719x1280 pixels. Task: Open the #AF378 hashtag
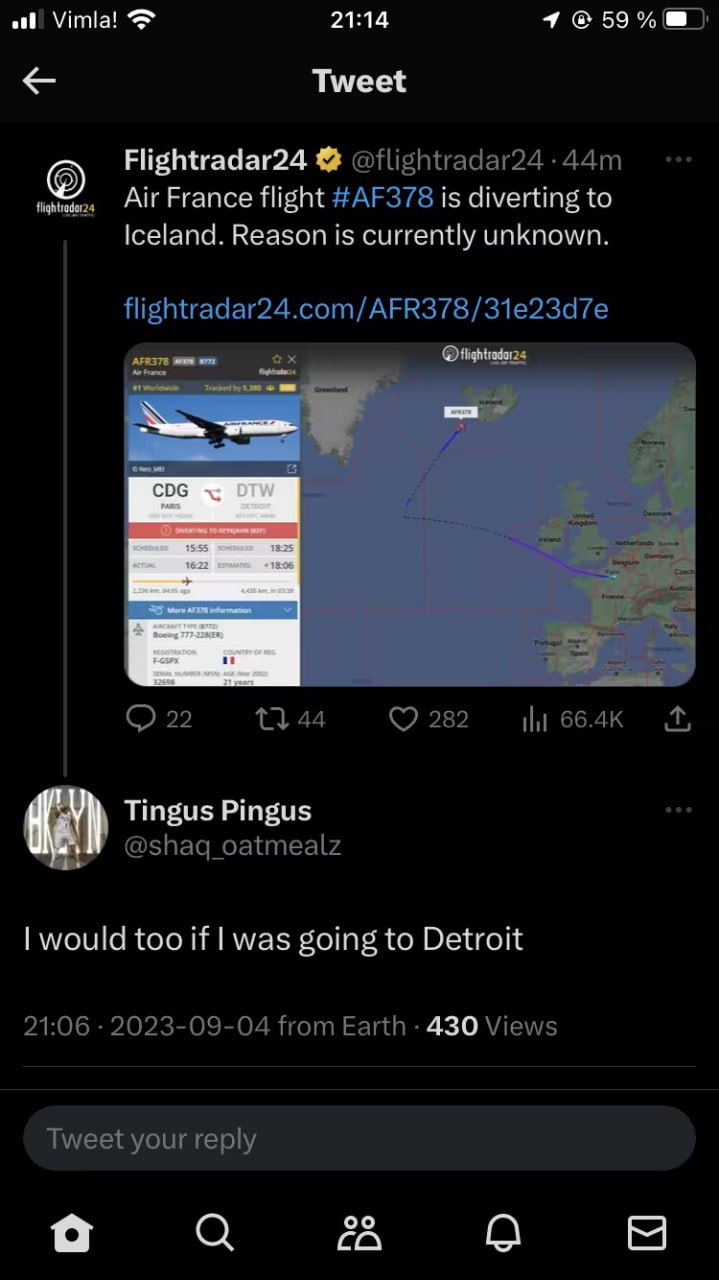(x=383, y=197)
